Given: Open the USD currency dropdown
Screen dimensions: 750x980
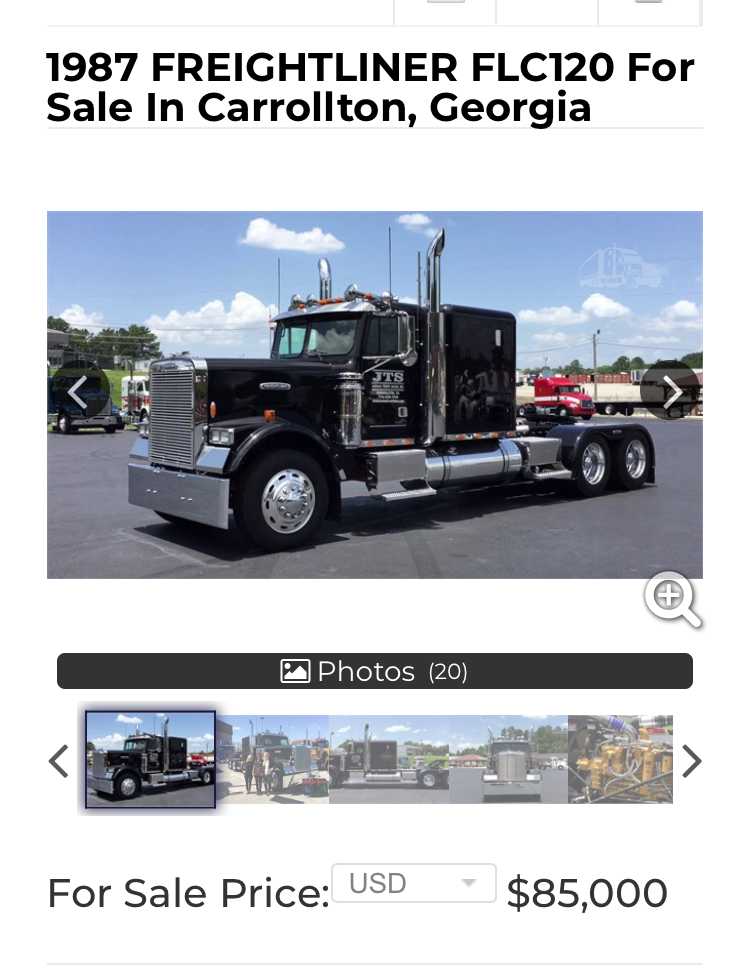Looking at the screenshot, I should [x=414, y=884].
